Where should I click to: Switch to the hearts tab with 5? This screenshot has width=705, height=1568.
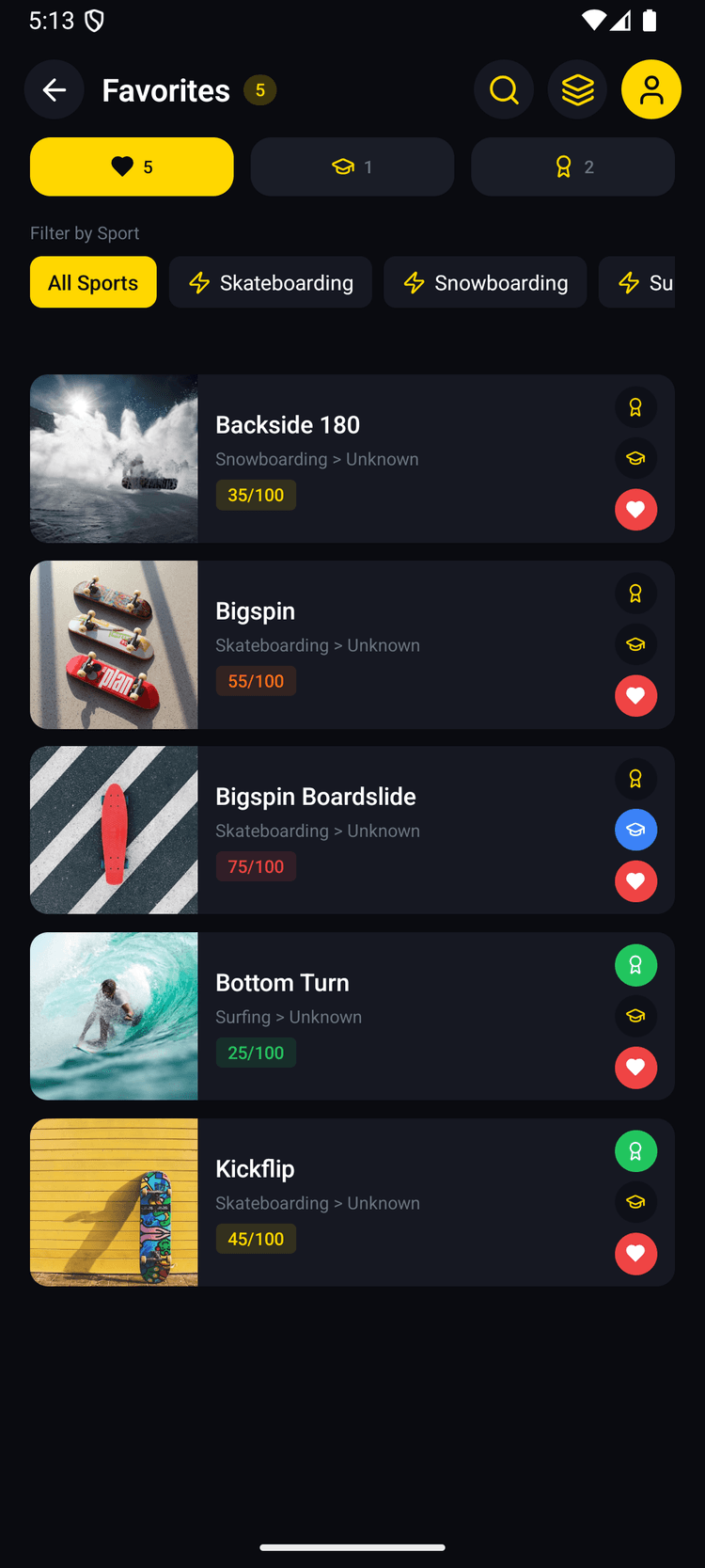pos(132,166)
